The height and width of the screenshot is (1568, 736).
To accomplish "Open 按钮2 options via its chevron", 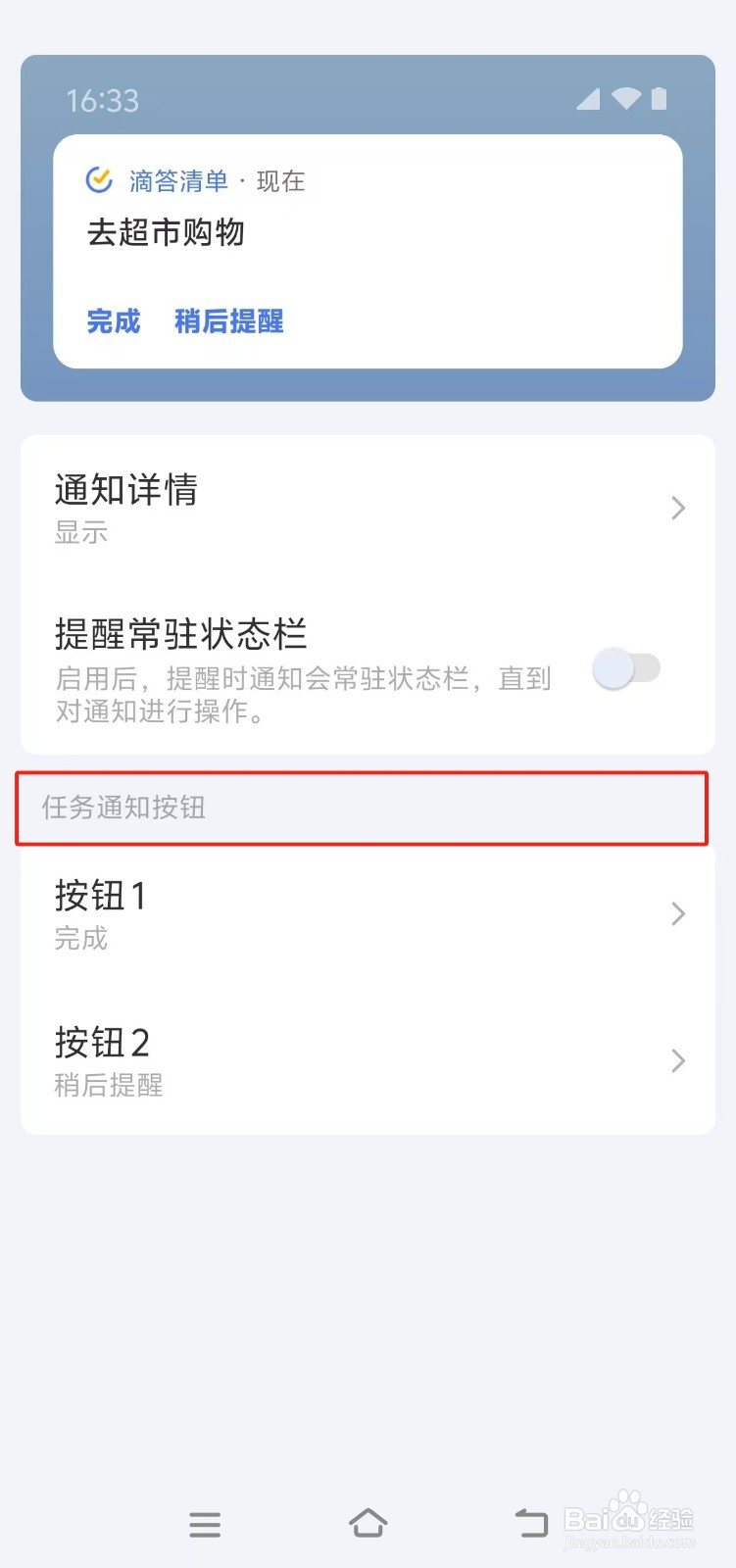I will pos(678,1060).
